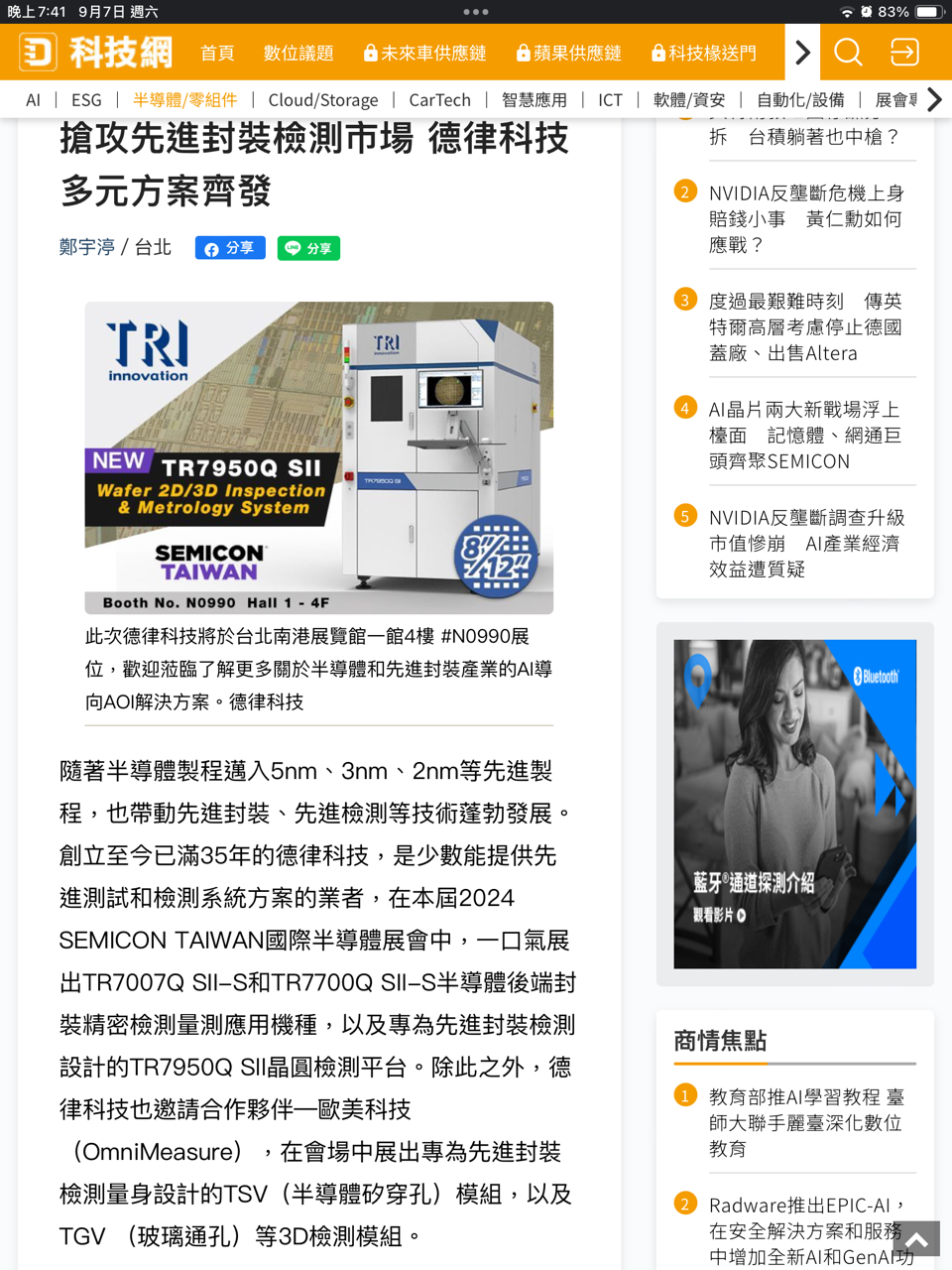This screenshot has height=1270, width=952.
Task: Share article via LINE
Action: click(x=308, y=248)
